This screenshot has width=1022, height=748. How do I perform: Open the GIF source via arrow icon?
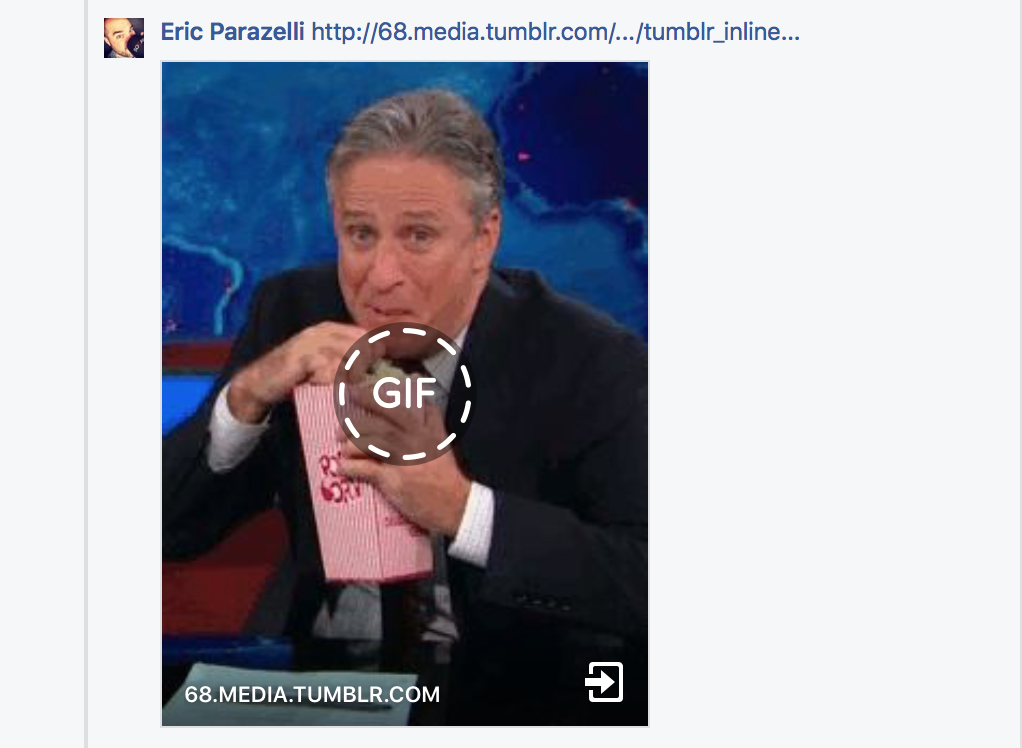click(x=604, y=683)
